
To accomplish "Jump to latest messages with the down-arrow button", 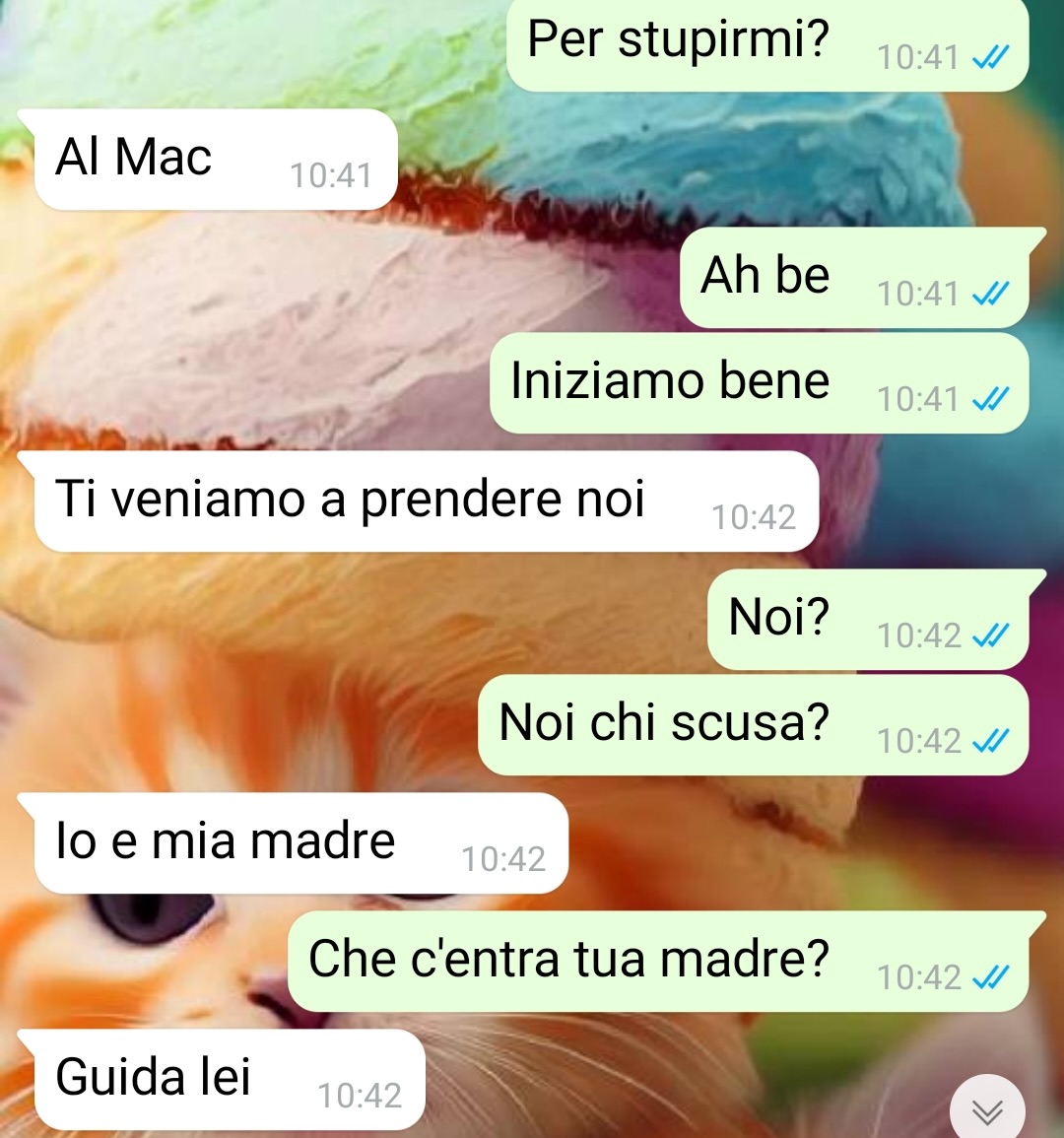I will [x=987, y=1111].
